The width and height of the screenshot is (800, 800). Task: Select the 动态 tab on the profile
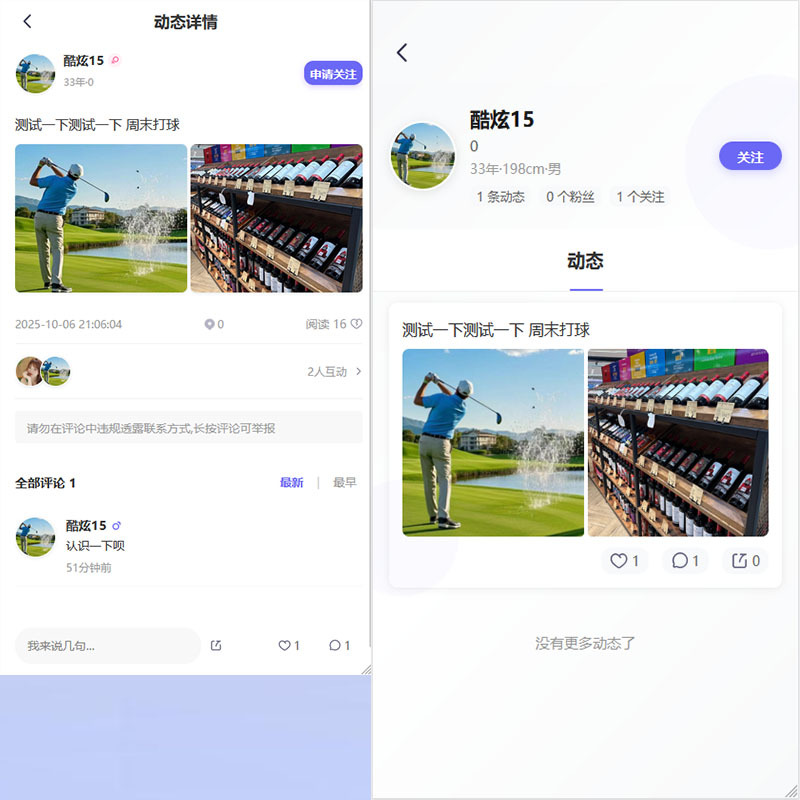[585, 262]
